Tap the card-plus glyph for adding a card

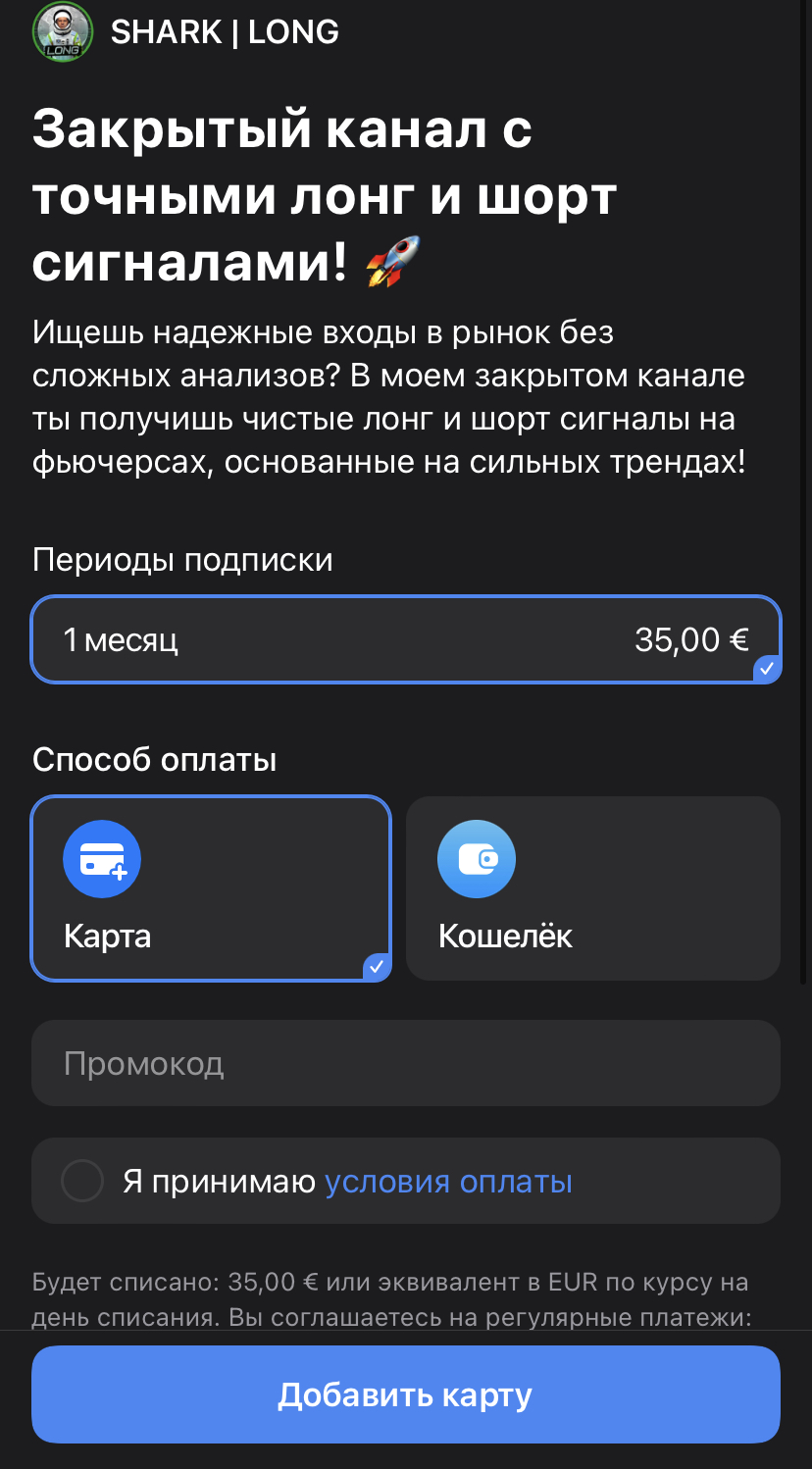(x=102, y=859)
